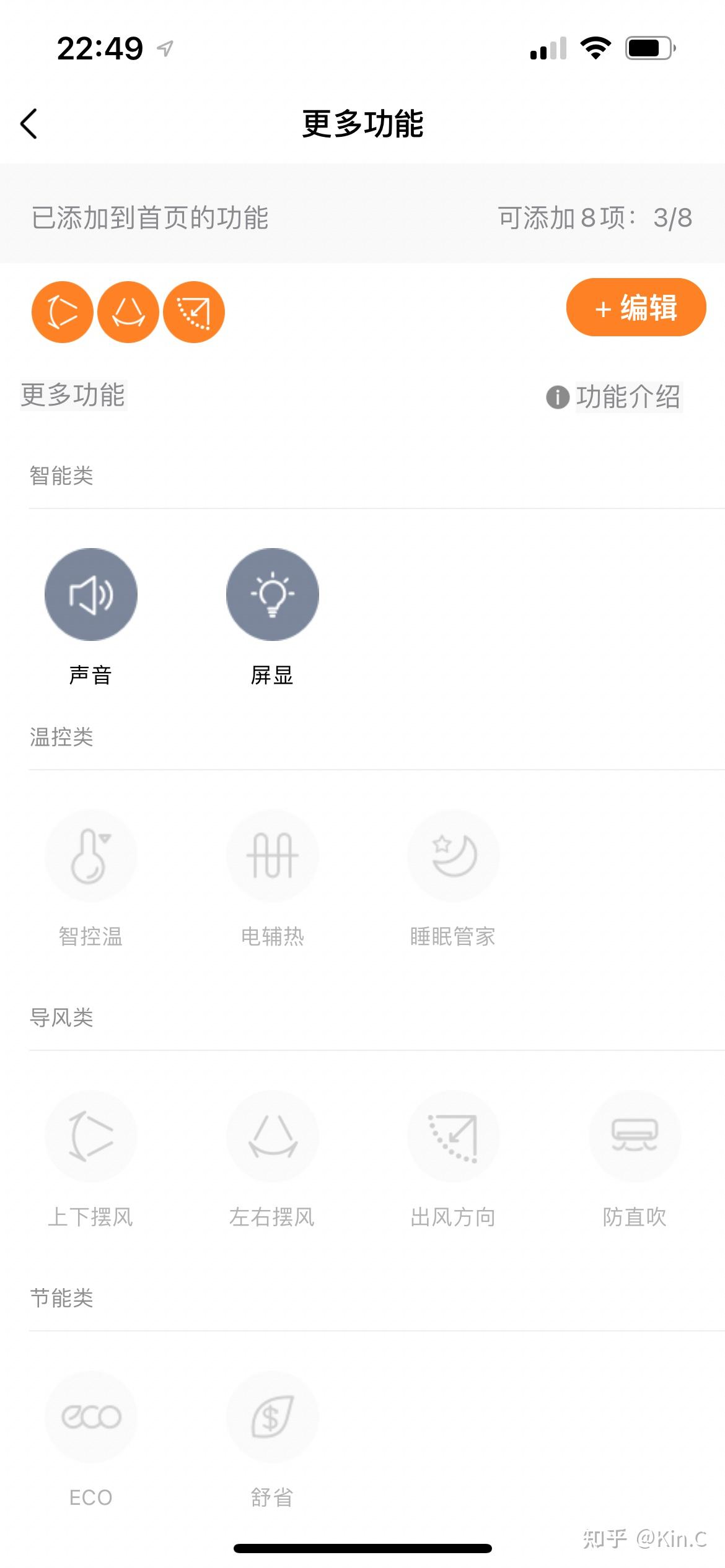Select 出风方向 air direction
The width and height of the screenshot is (725, 1568).
point(453,1136)
